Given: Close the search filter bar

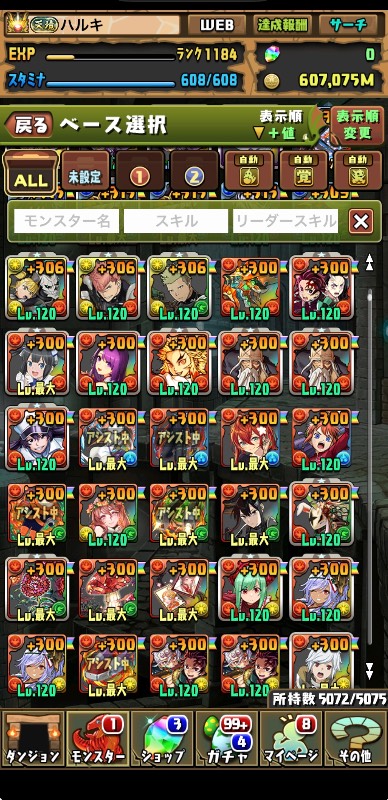Looking at the screenshot, I should coord(360,221).
